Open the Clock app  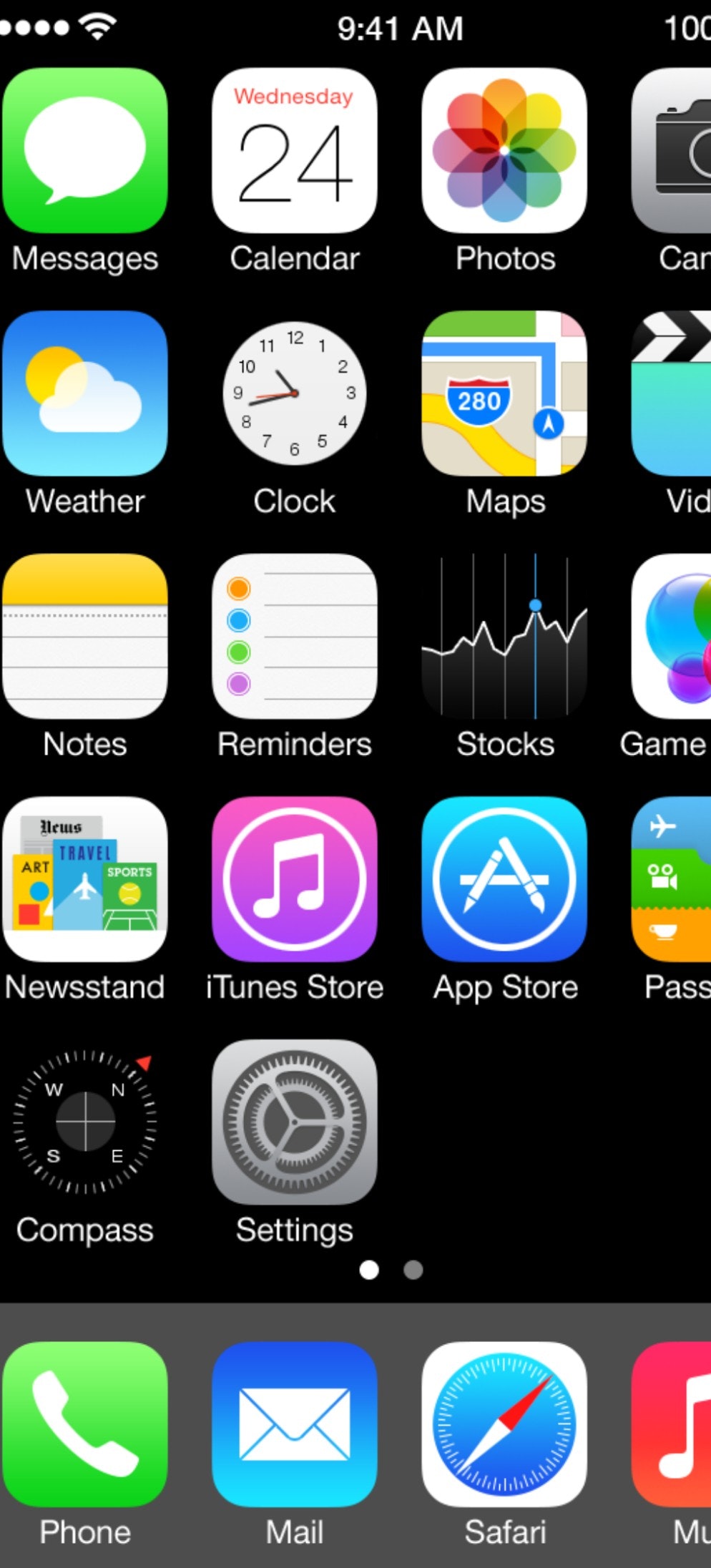click(x=294, y=393)
